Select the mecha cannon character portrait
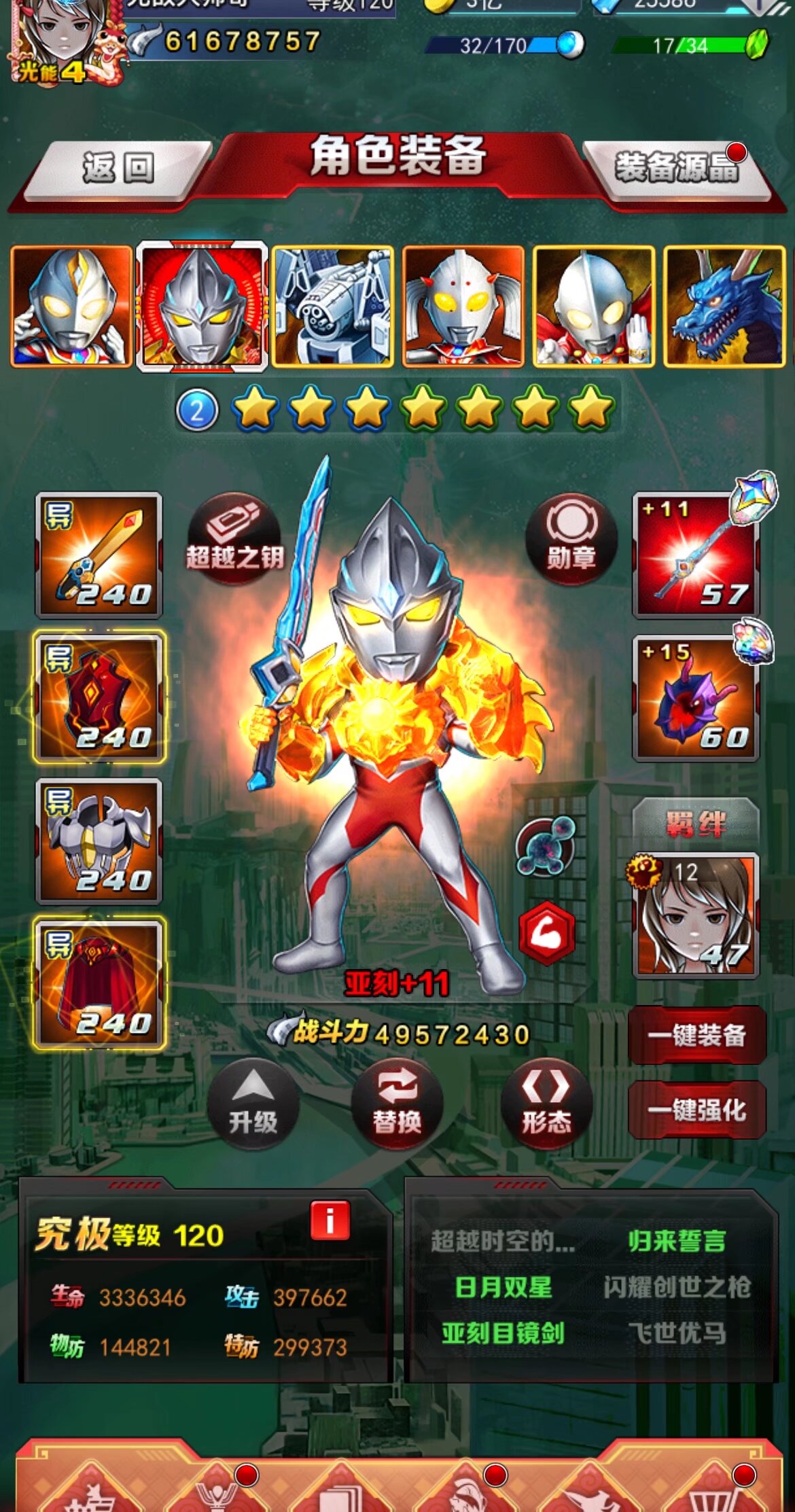795x1512 pixels. (332, 307)
